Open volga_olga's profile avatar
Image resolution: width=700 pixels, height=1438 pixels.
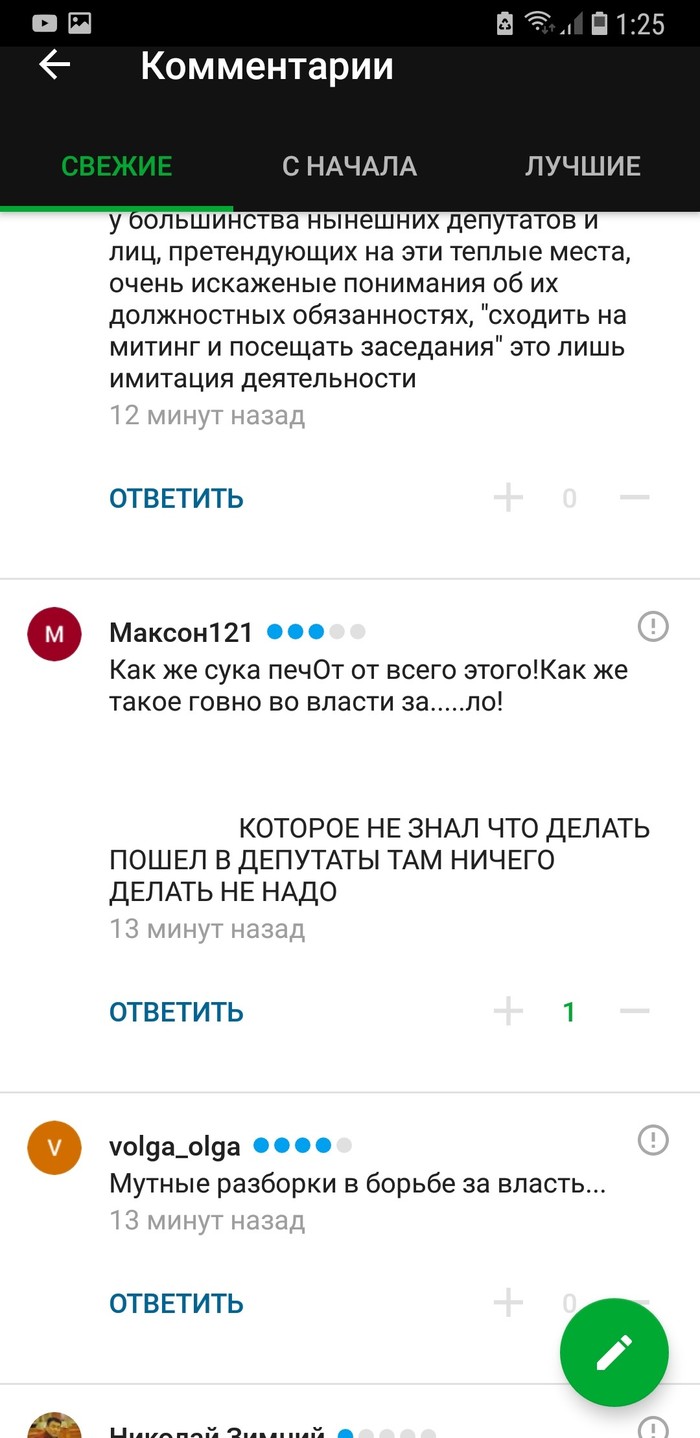coord(55,1147)
